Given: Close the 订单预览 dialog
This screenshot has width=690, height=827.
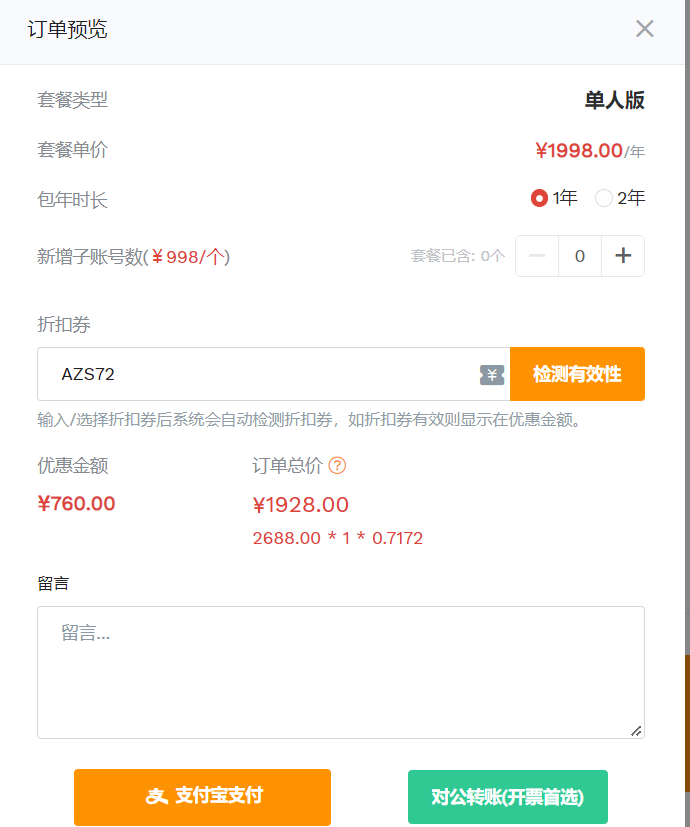Looking at the screenshot, I should click(645, 29).
